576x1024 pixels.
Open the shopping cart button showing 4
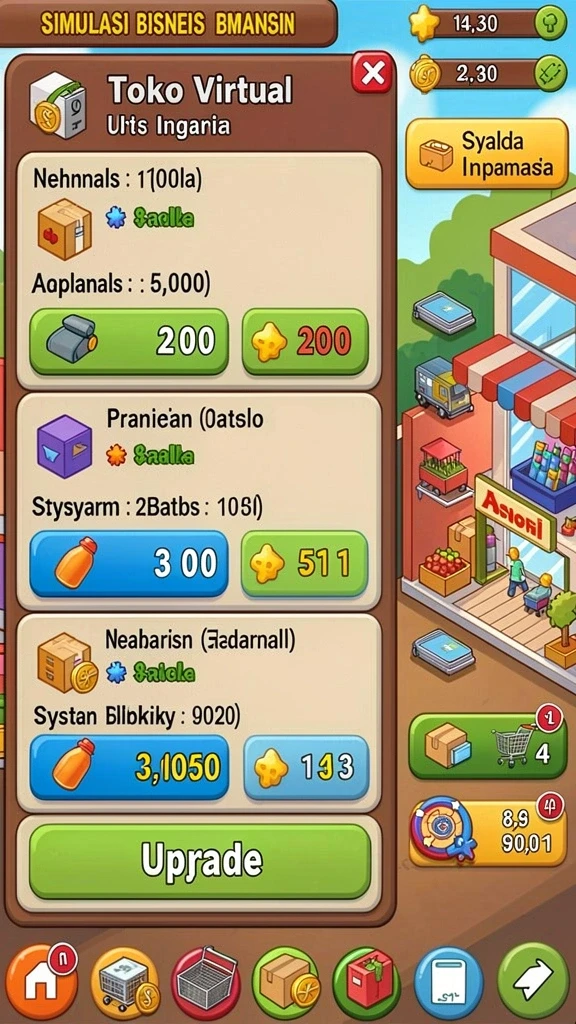[487, 746]
